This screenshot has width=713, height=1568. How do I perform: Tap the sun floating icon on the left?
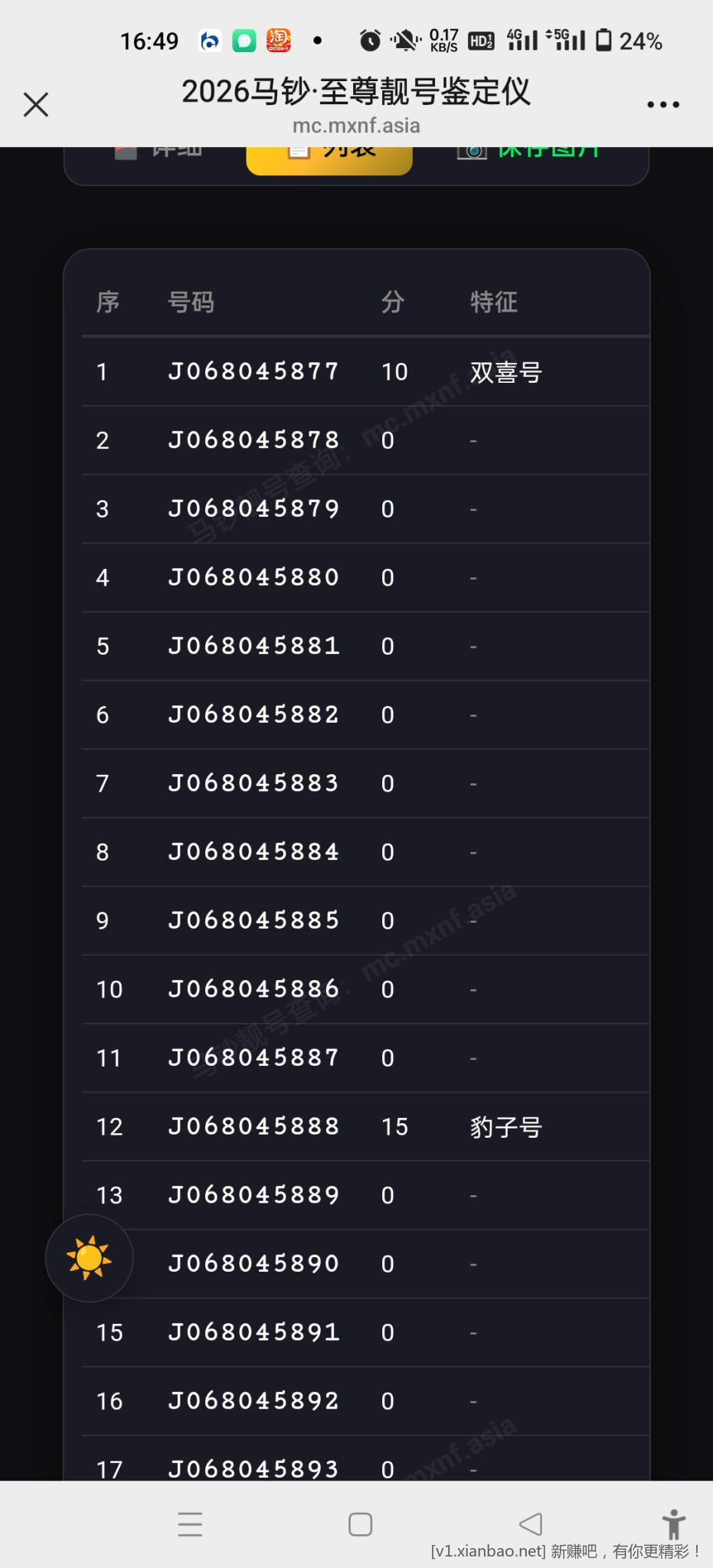point(89,1259)
